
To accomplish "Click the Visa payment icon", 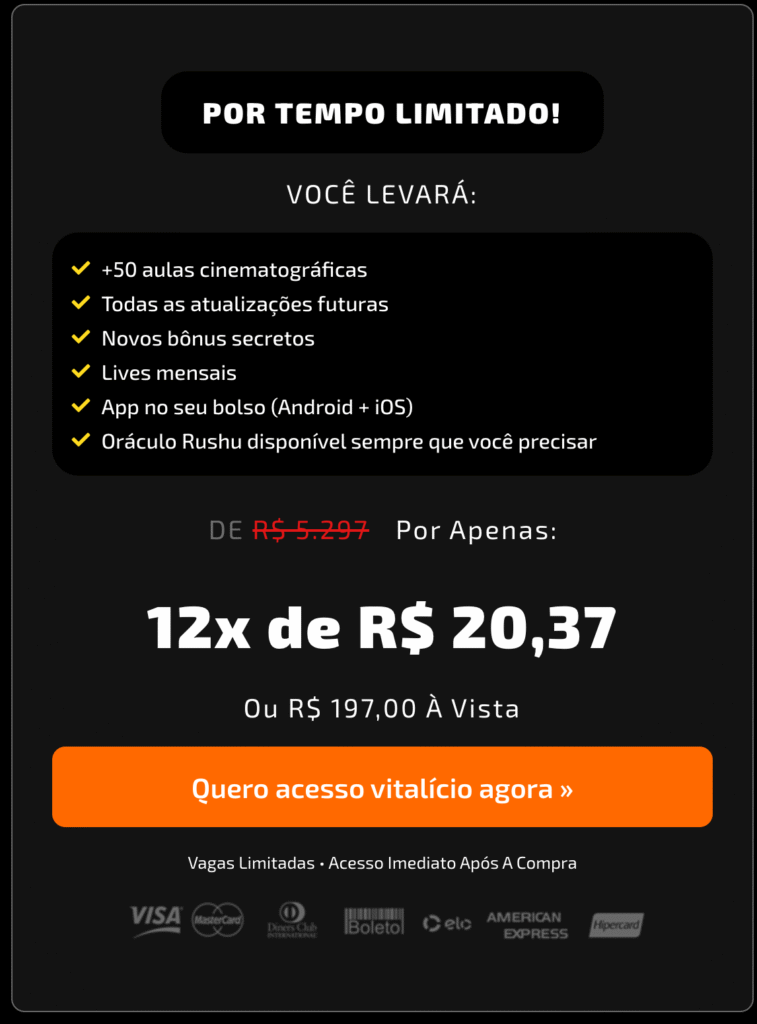I will [x=155, y=921].
